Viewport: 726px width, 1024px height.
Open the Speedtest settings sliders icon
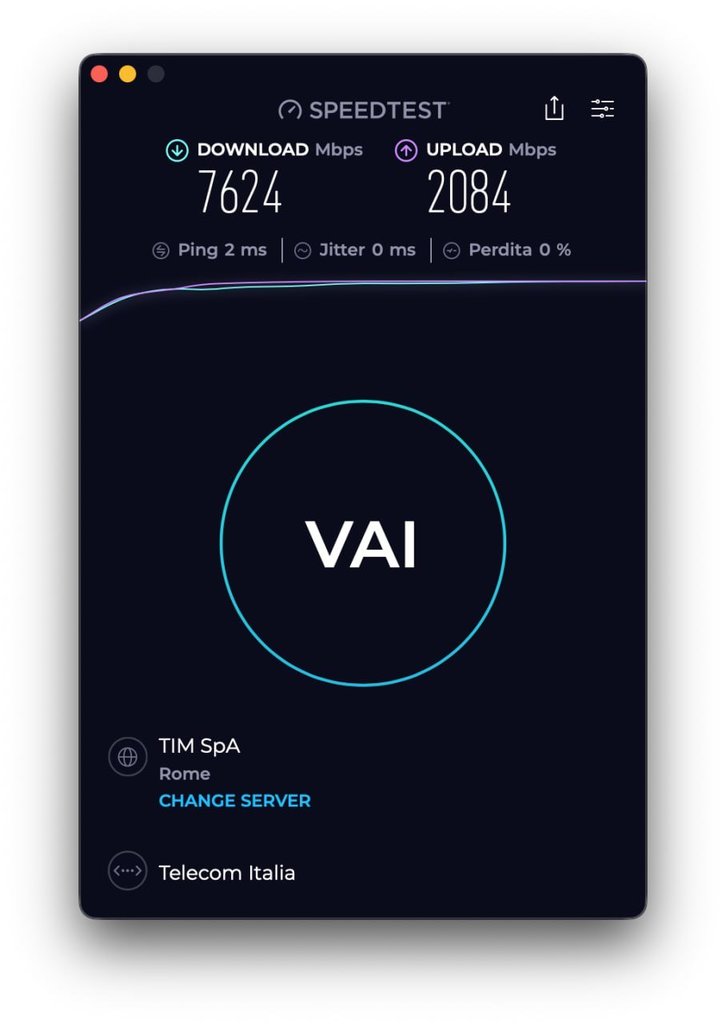(602, 109)
